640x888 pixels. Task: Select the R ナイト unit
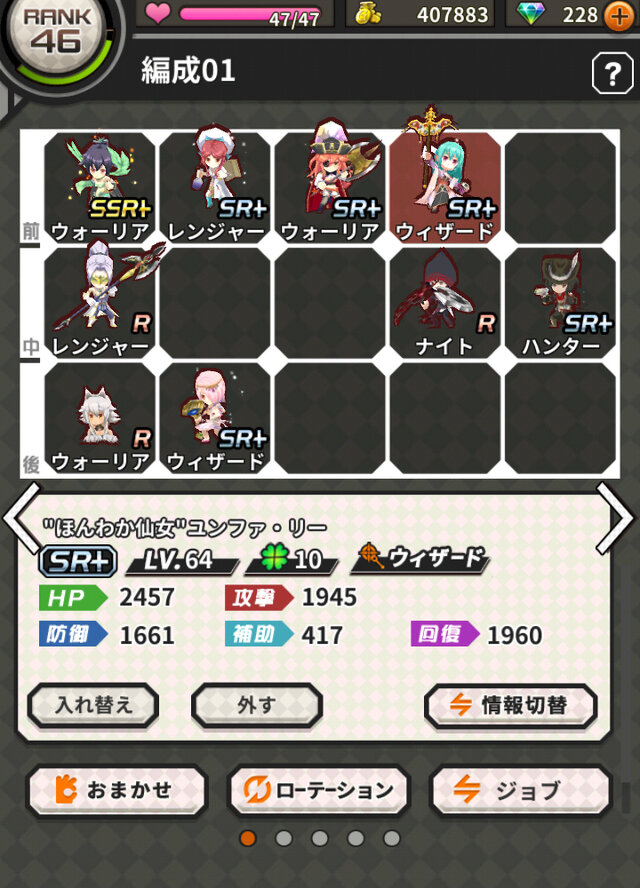point(445,303)
